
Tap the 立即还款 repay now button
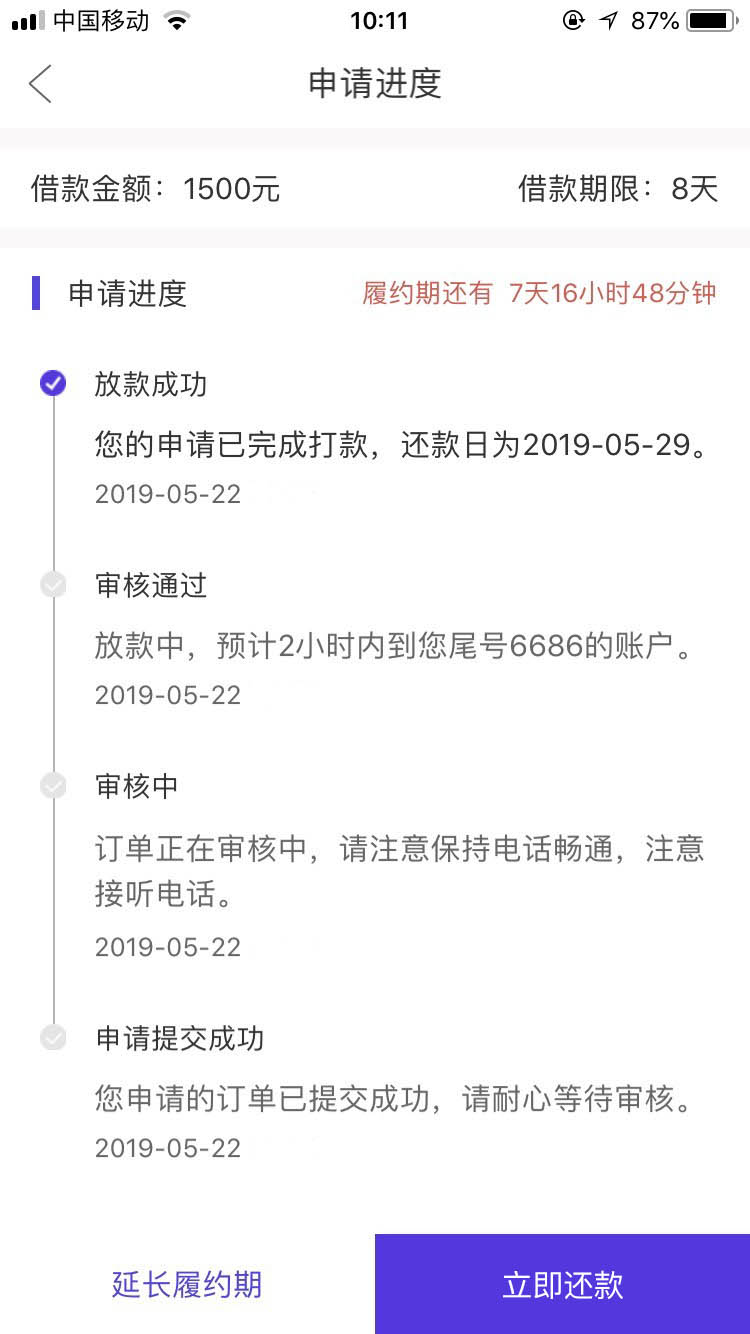[x=563, y=1284]
